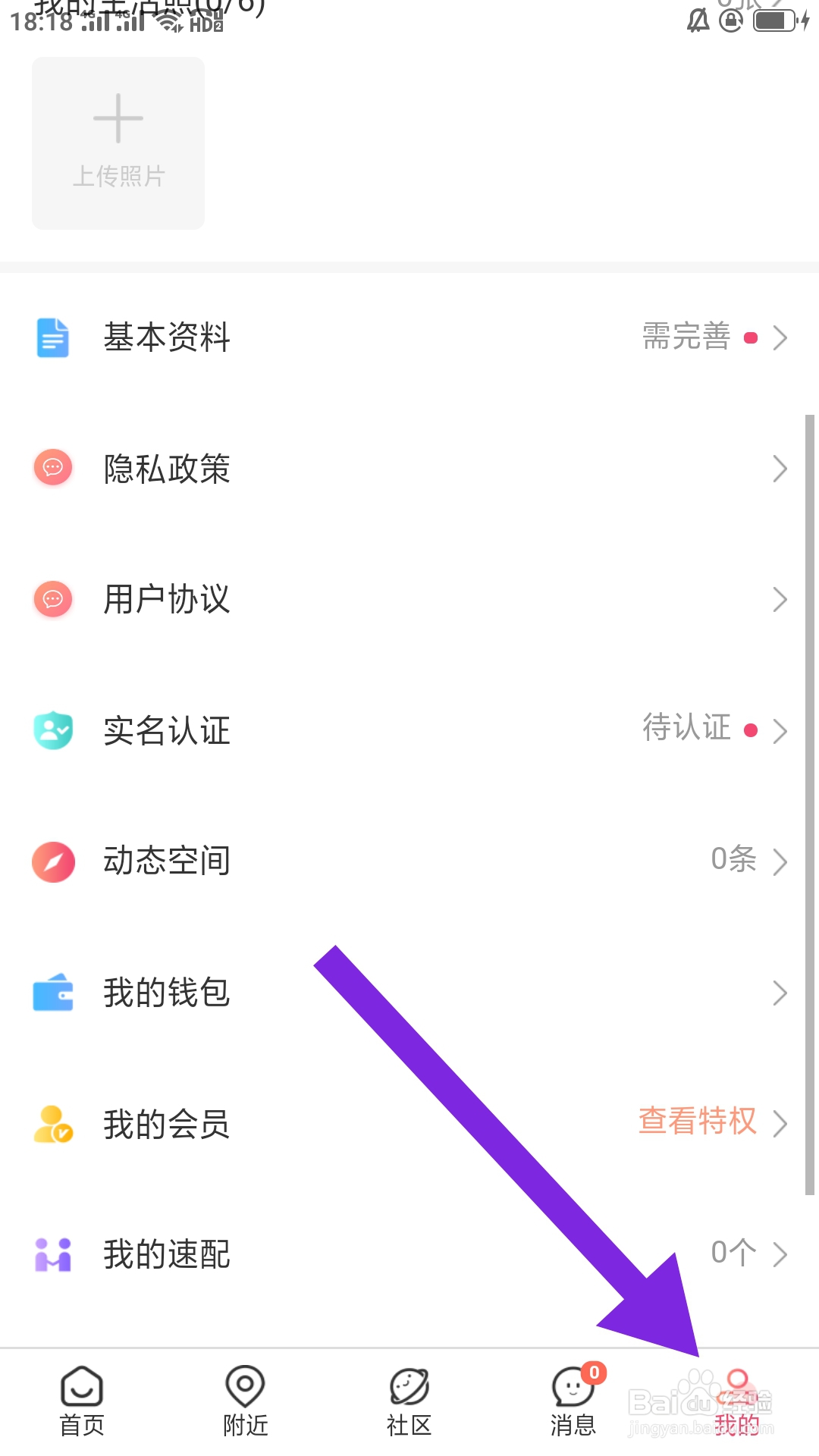Open 隐私政策 privacy policy
819x1456 pixels.
(409, 469)
